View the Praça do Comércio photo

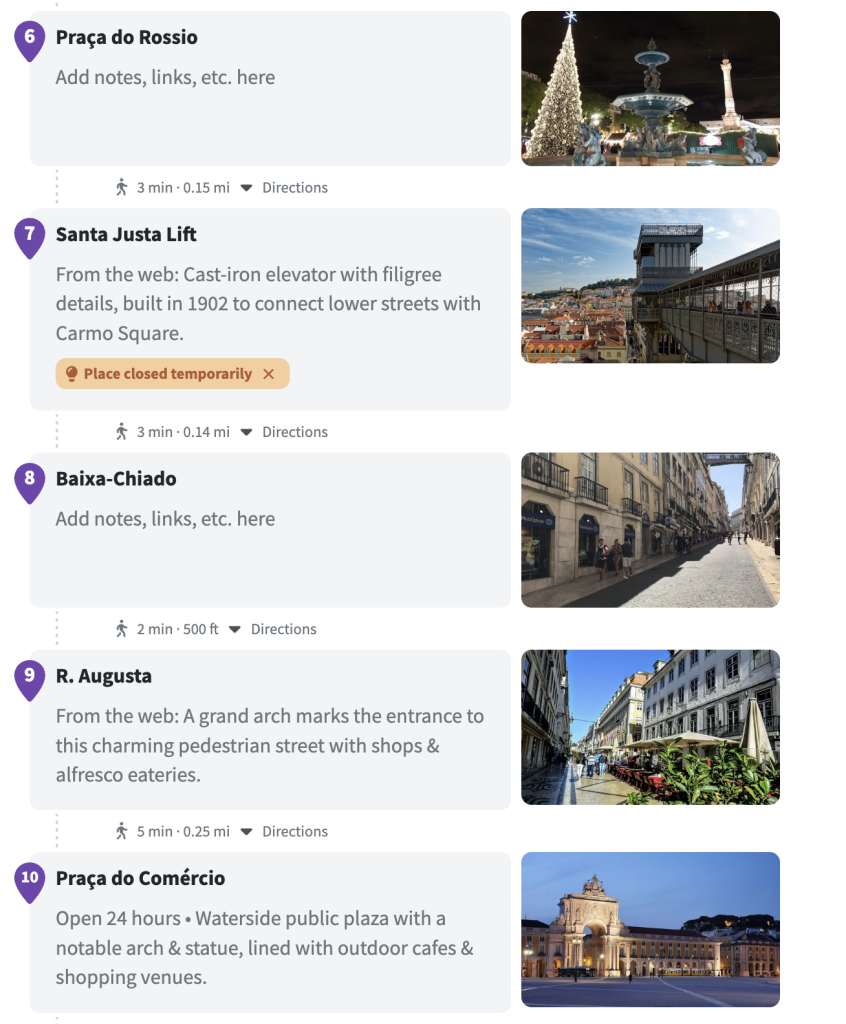(650, 929)
